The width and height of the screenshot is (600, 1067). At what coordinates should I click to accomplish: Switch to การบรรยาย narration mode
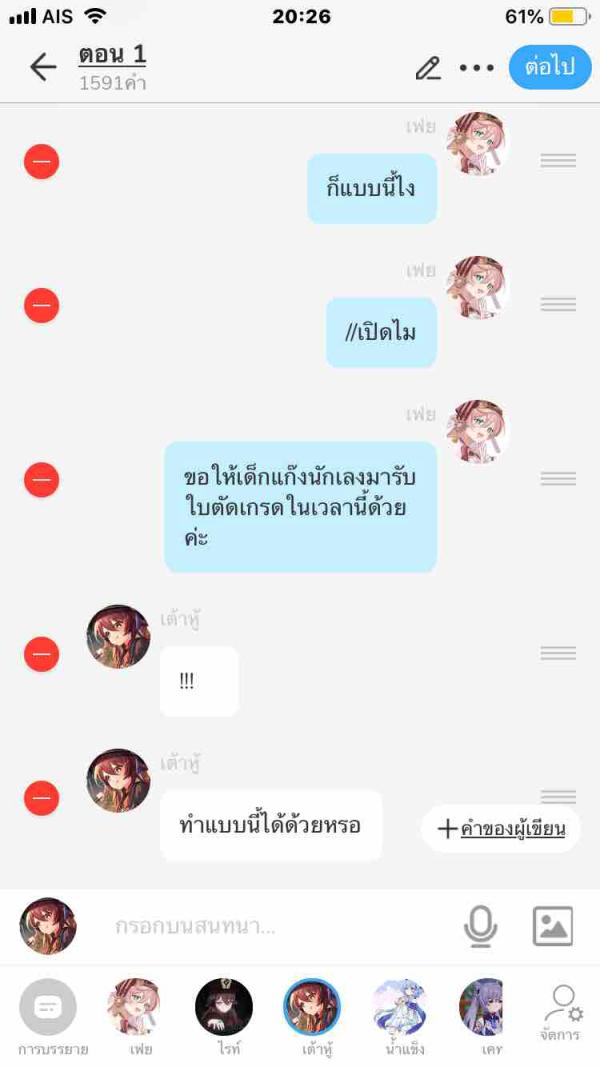point(48,1008)
